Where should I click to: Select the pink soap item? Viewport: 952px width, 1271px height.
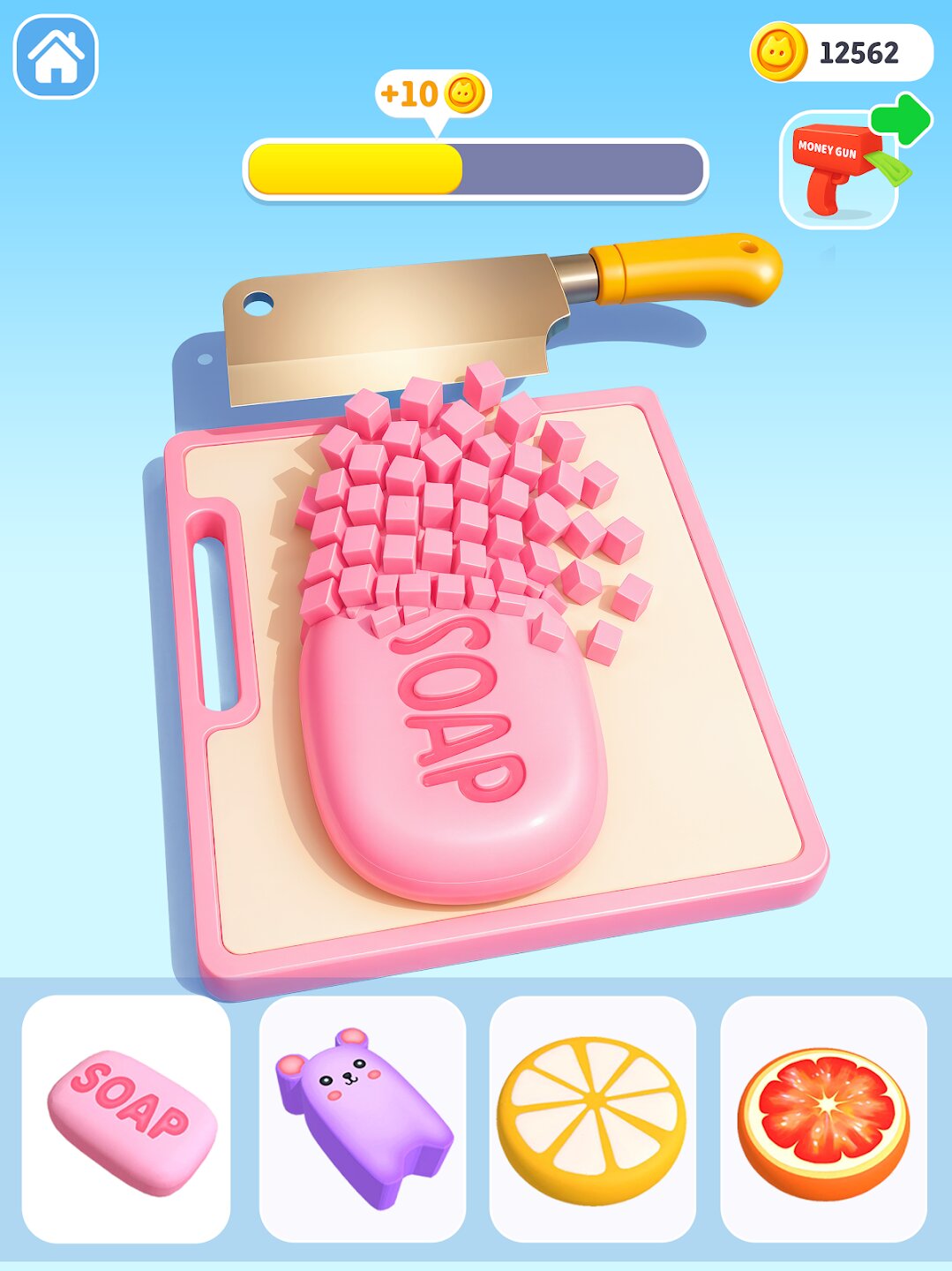coord(126,1119)
